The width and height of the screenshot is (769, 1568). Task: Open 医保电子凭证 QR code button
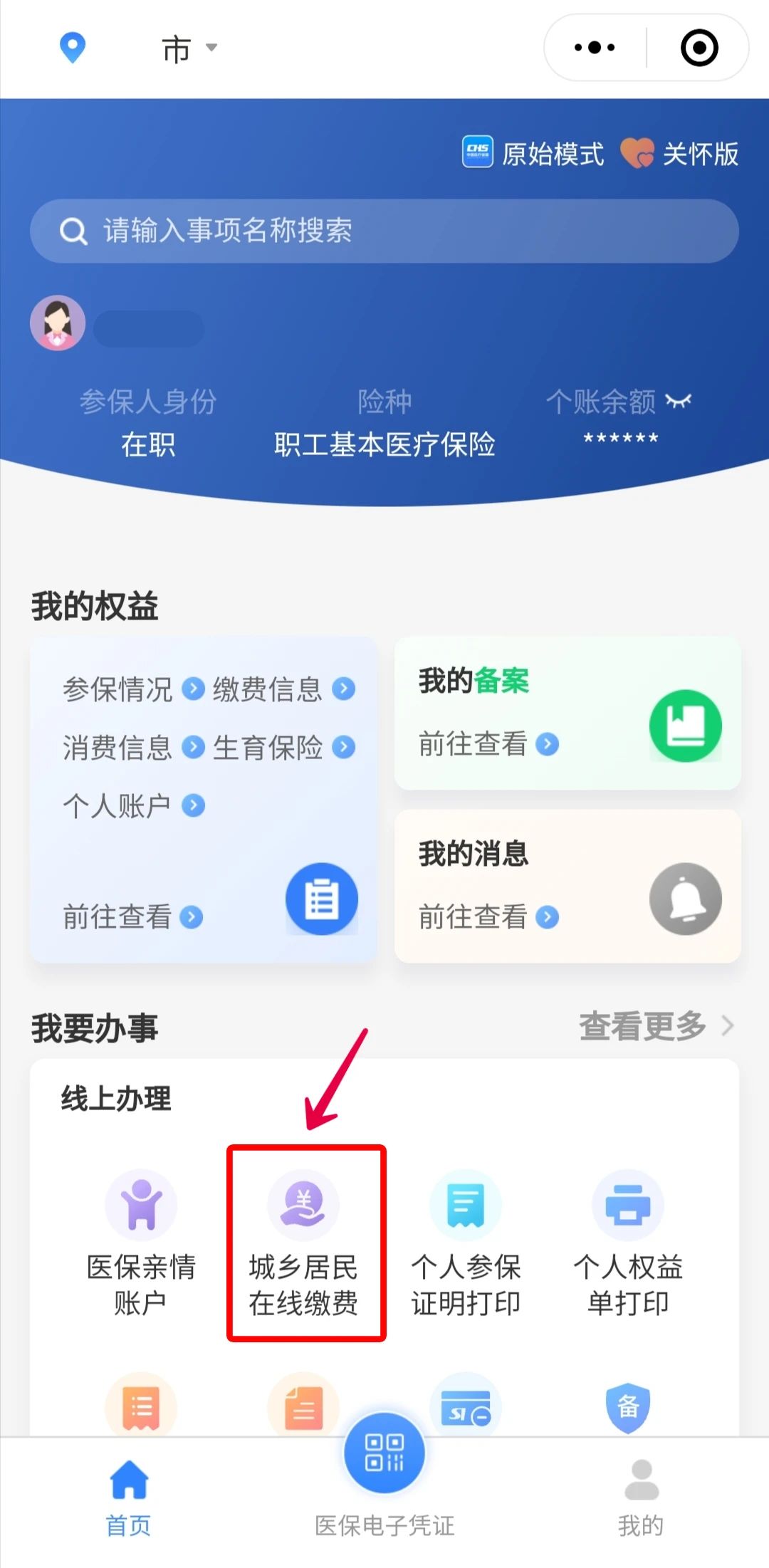[384, 1453]
